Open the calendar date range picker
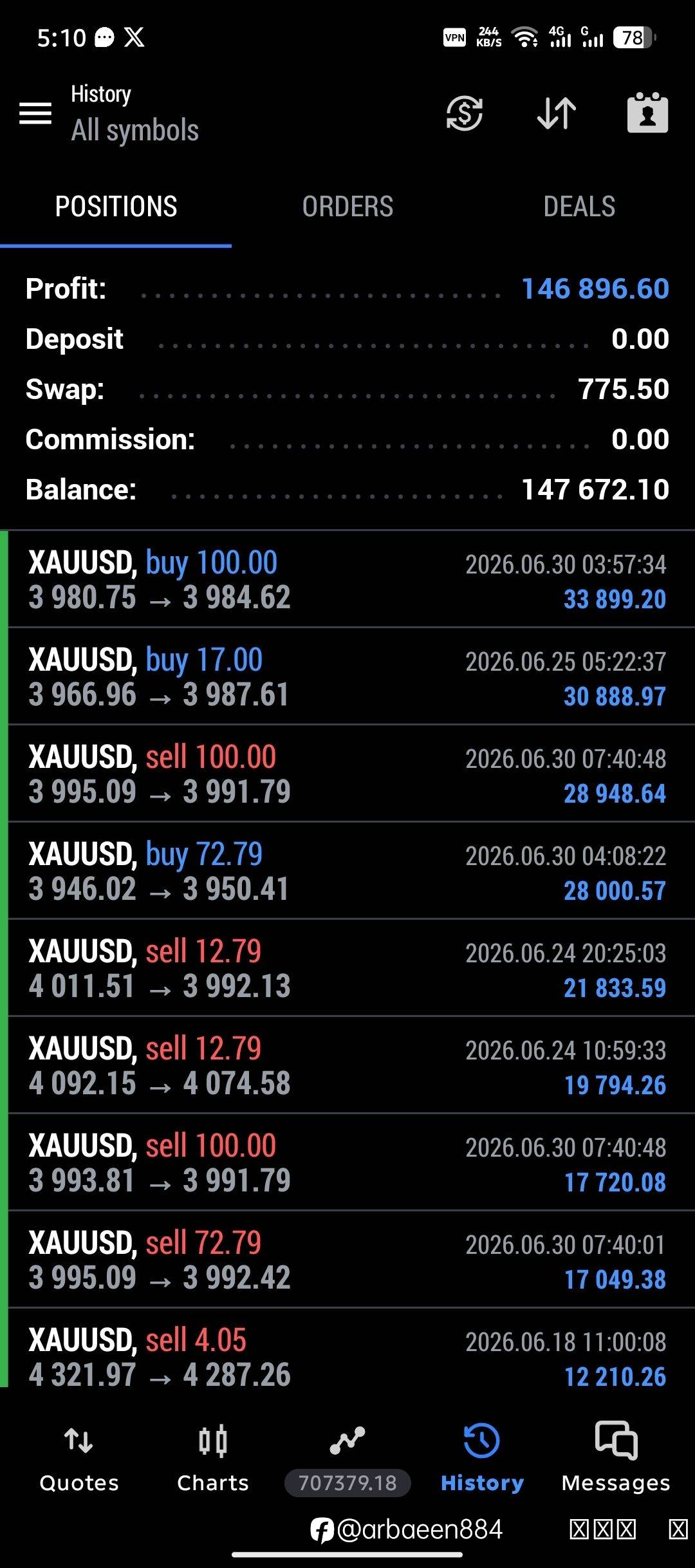Screen dimensions: 695x1568 (647, 113)
